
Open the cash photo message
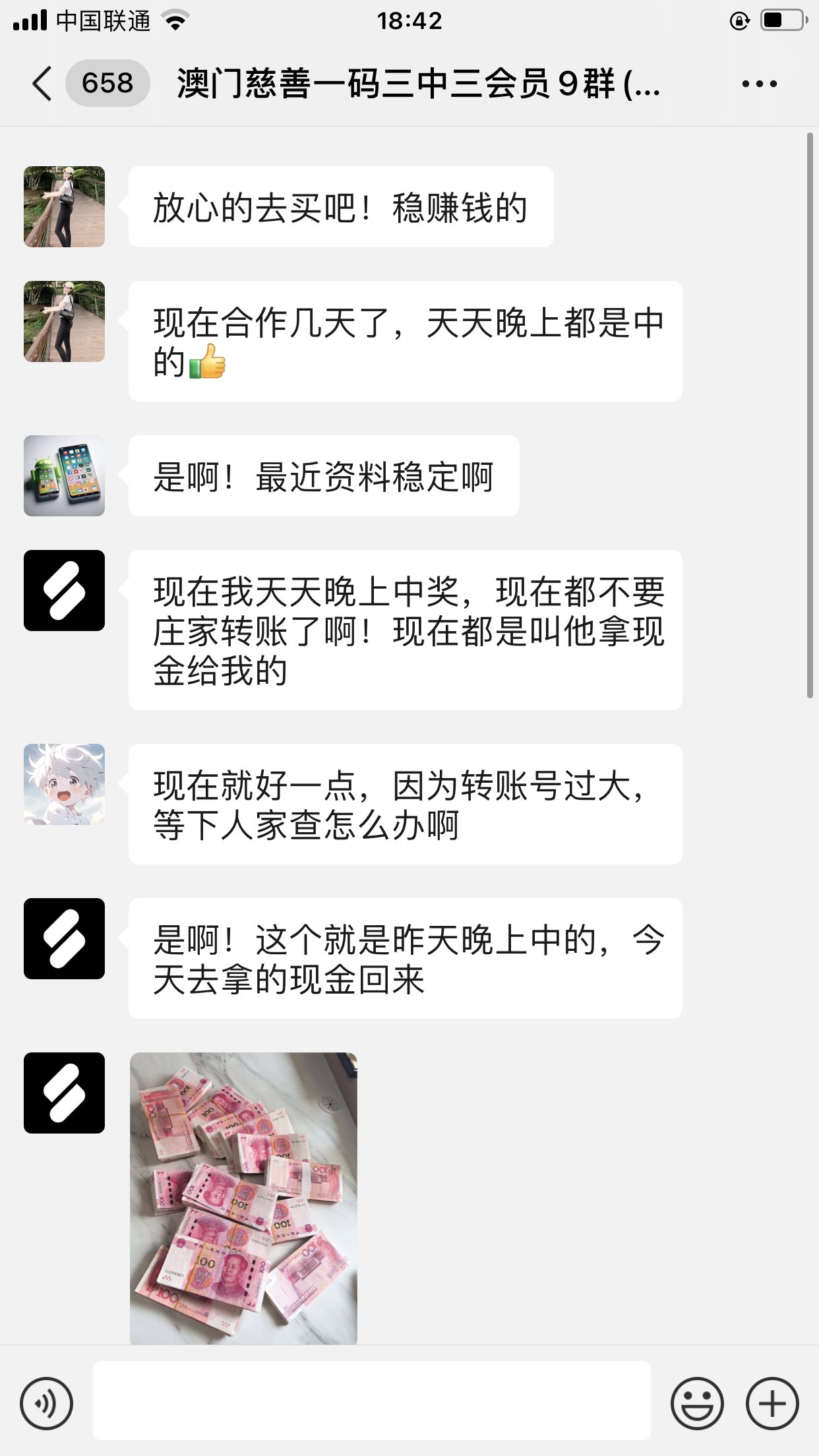[243, 1198]
